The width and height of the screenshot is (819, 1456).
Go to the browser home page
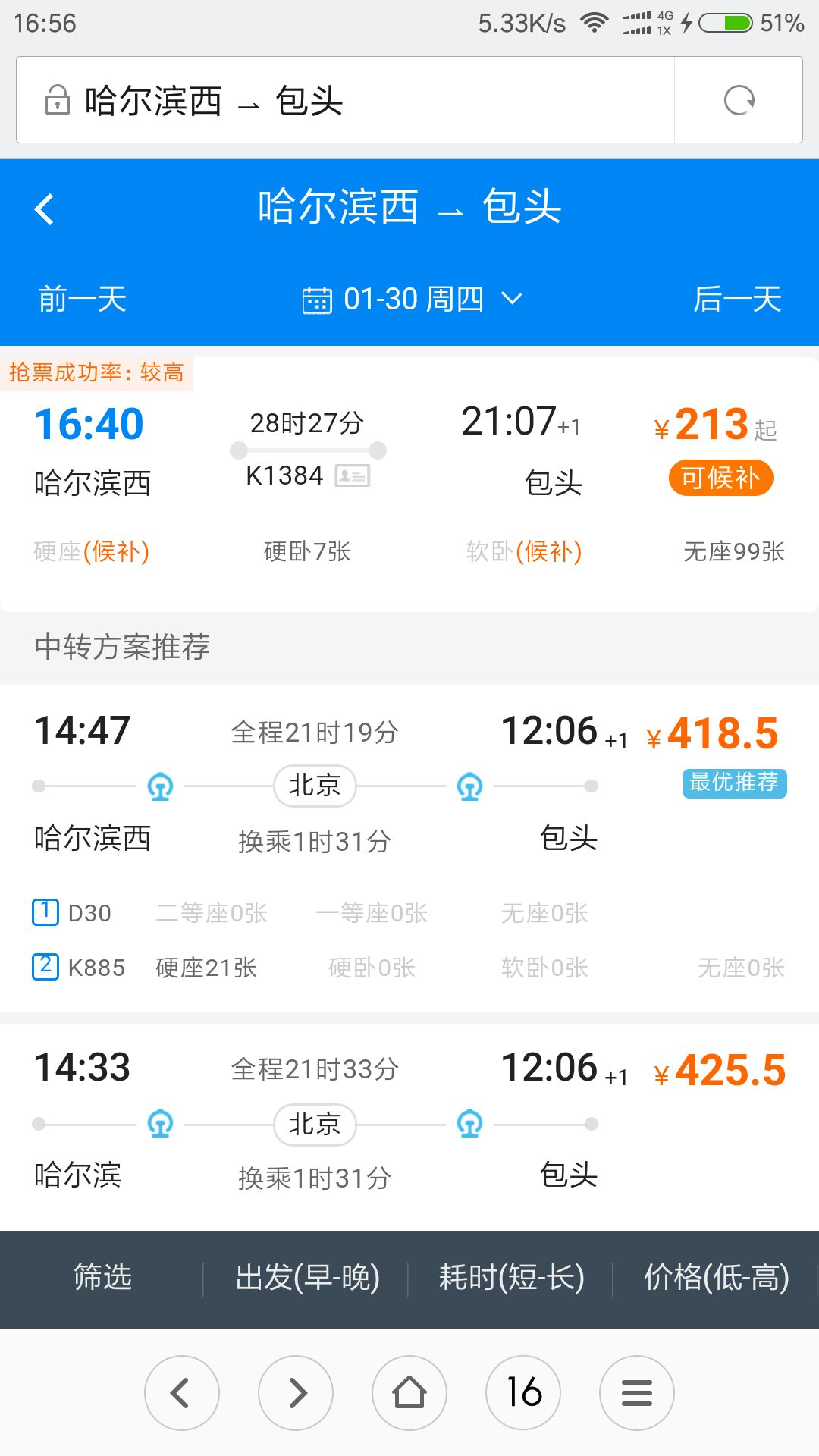(409, 1392)
